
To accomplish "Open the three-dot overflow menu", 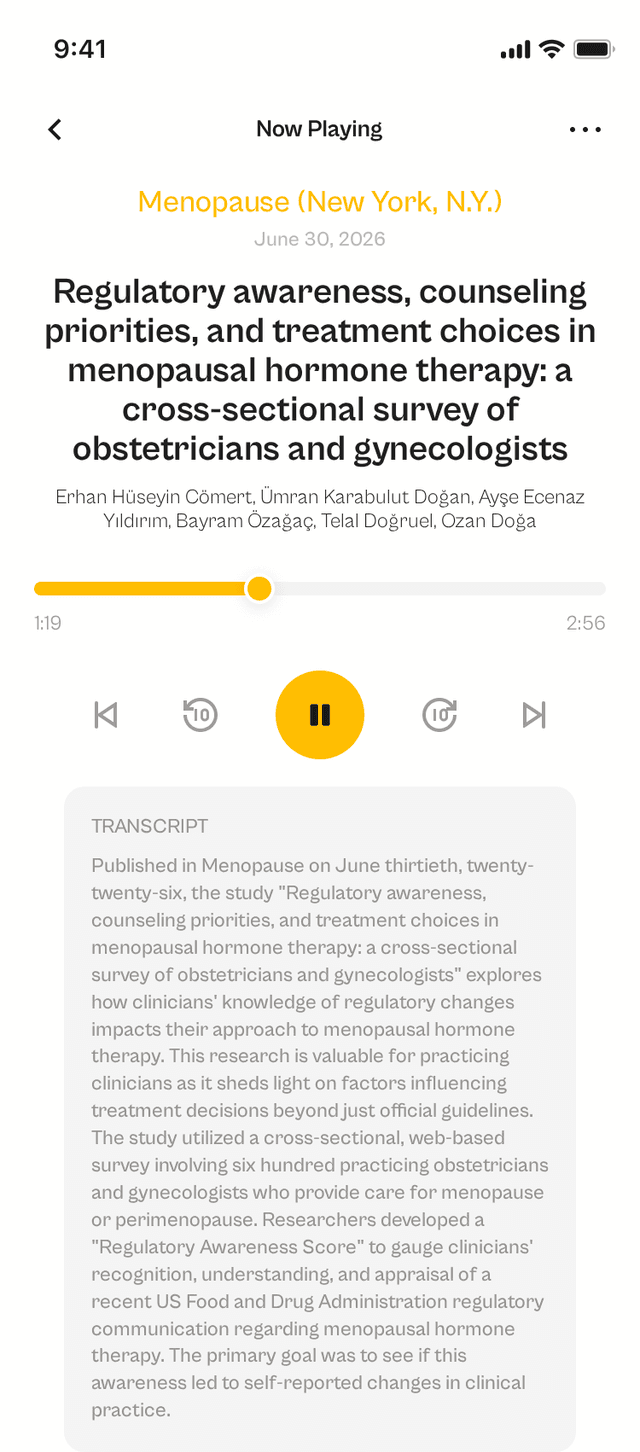I will 585,129.
